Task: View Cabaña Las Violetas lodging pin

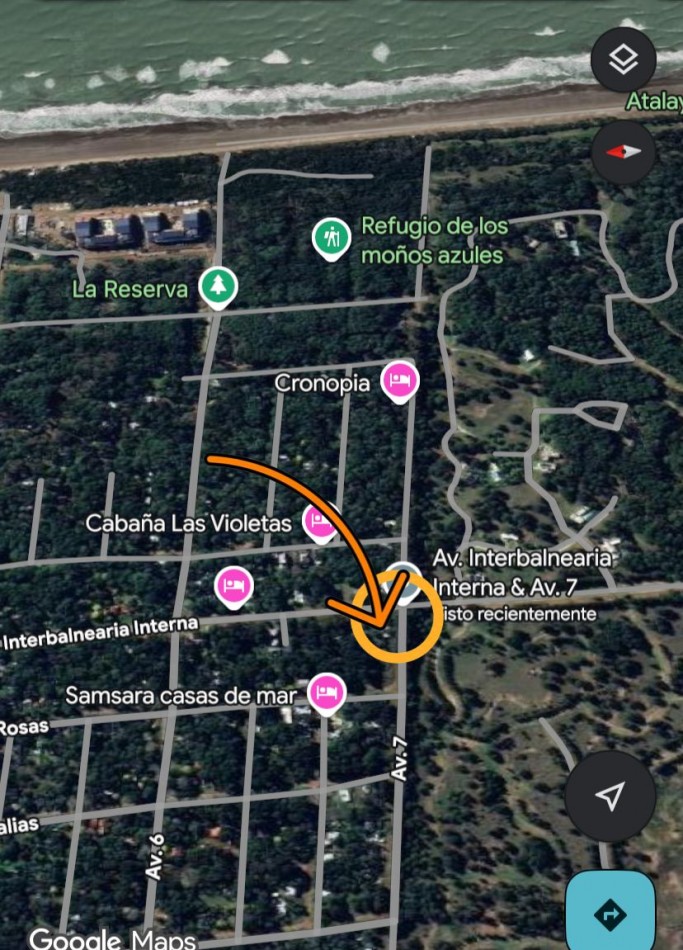Action: pyautogui.click(x=320, y=521)
